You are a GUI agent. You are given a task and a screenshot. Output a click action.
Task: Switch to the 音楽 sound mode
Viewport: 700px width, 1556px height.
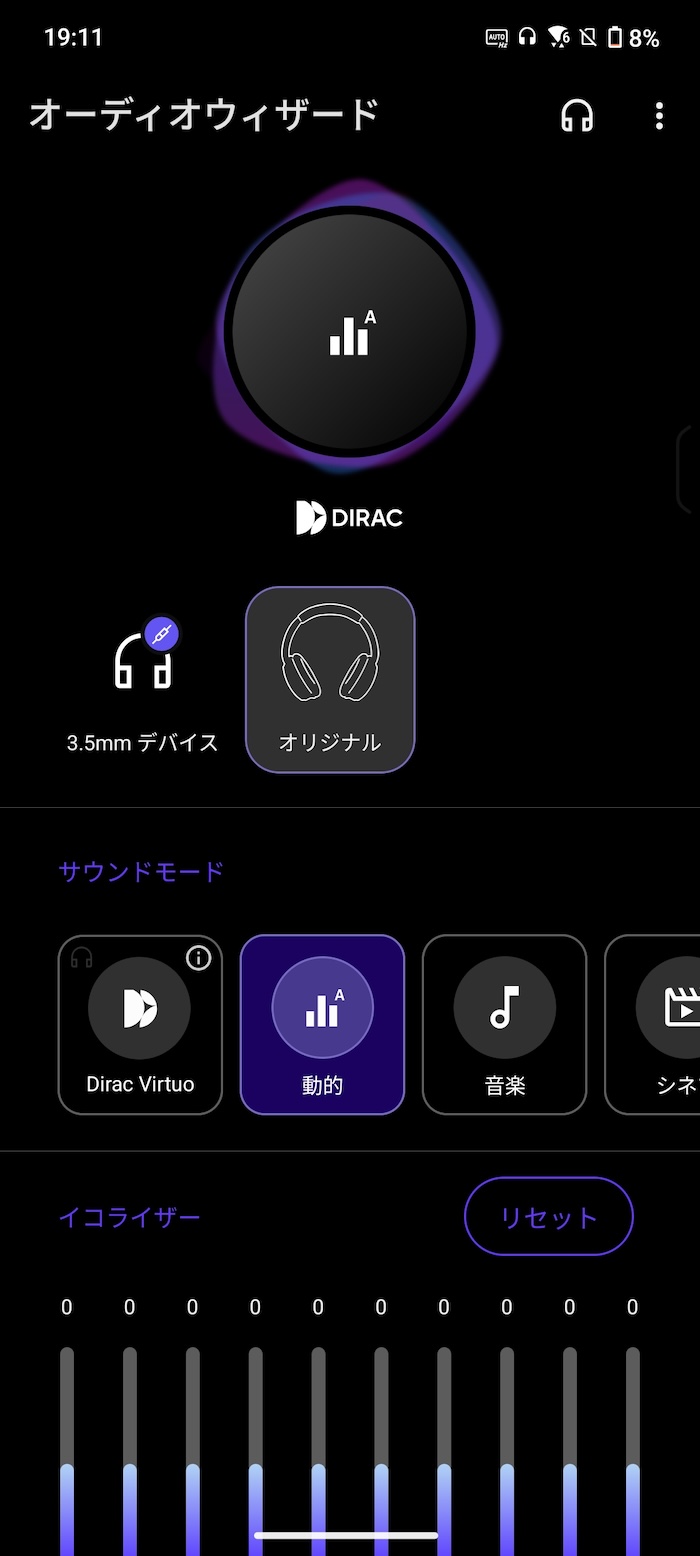[x=504, y=1025]
